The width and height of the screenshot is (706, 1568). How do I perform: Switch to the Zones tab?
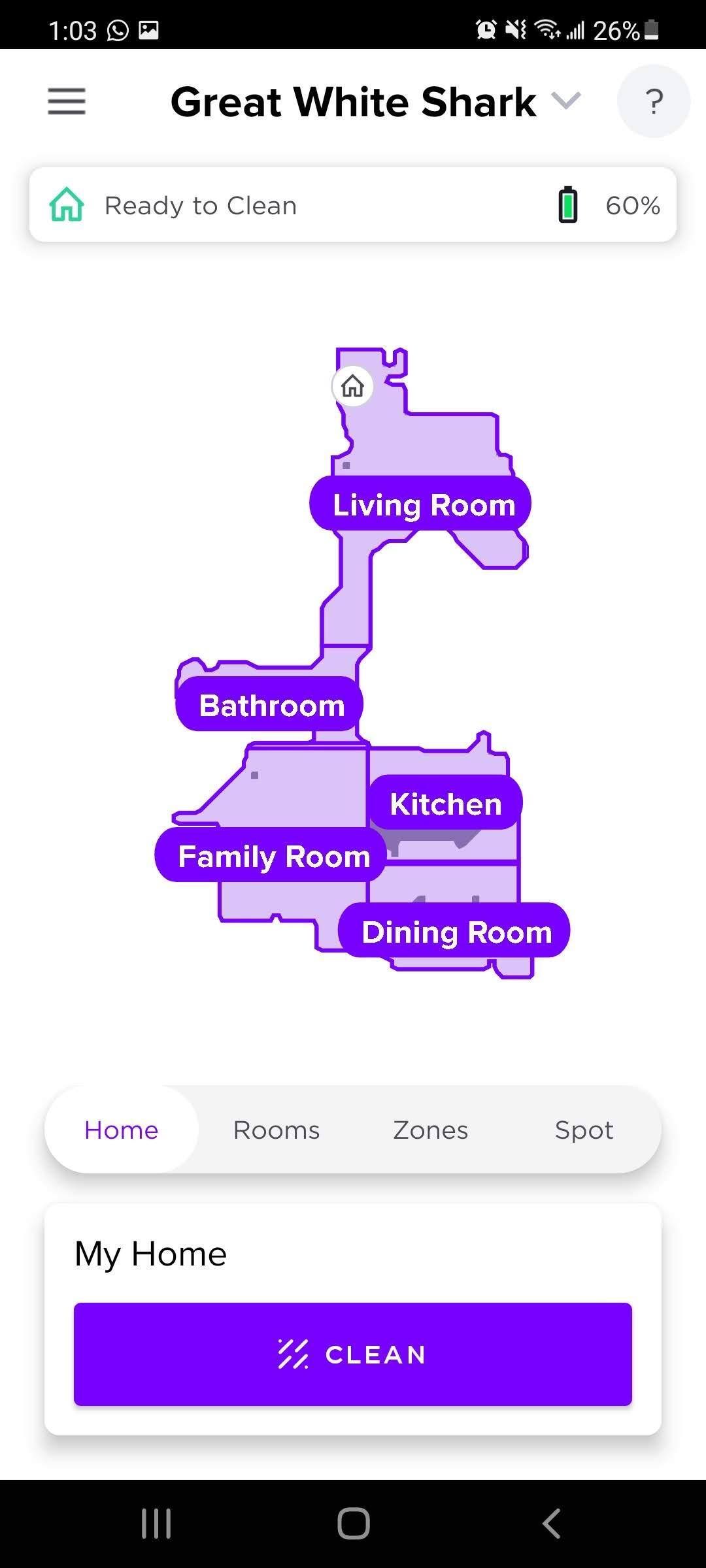coord(430,1130)
